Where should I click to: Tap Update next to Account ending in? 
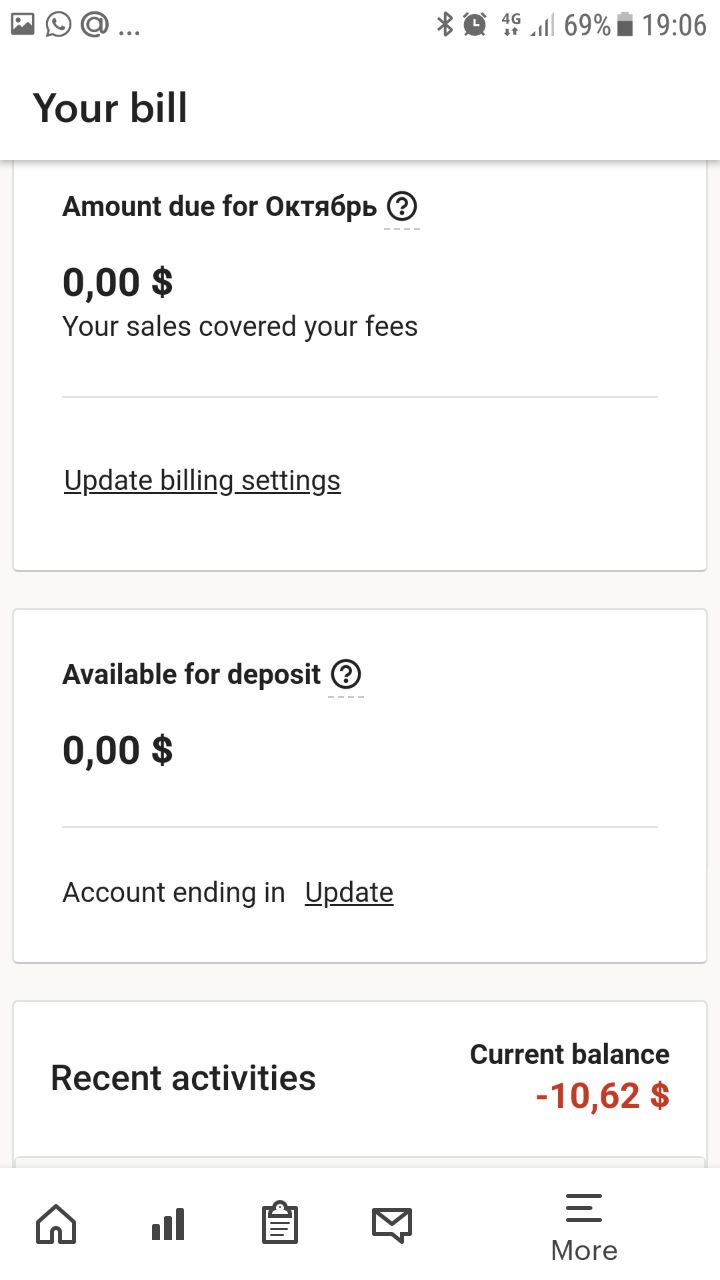click(x=349, y=892)
